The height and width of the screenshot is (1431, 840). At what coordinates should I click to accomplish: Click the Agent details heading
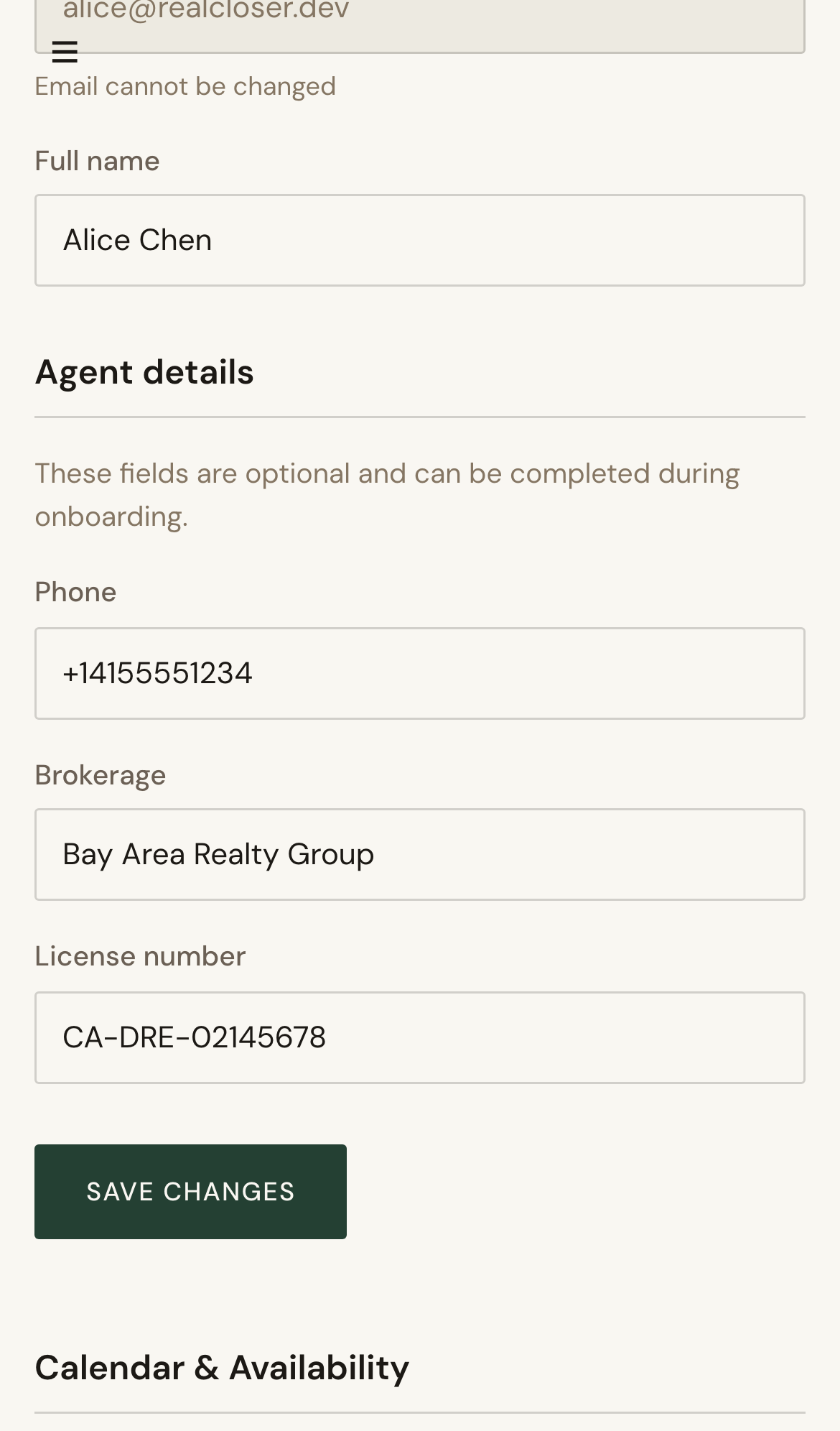[144, 372]
